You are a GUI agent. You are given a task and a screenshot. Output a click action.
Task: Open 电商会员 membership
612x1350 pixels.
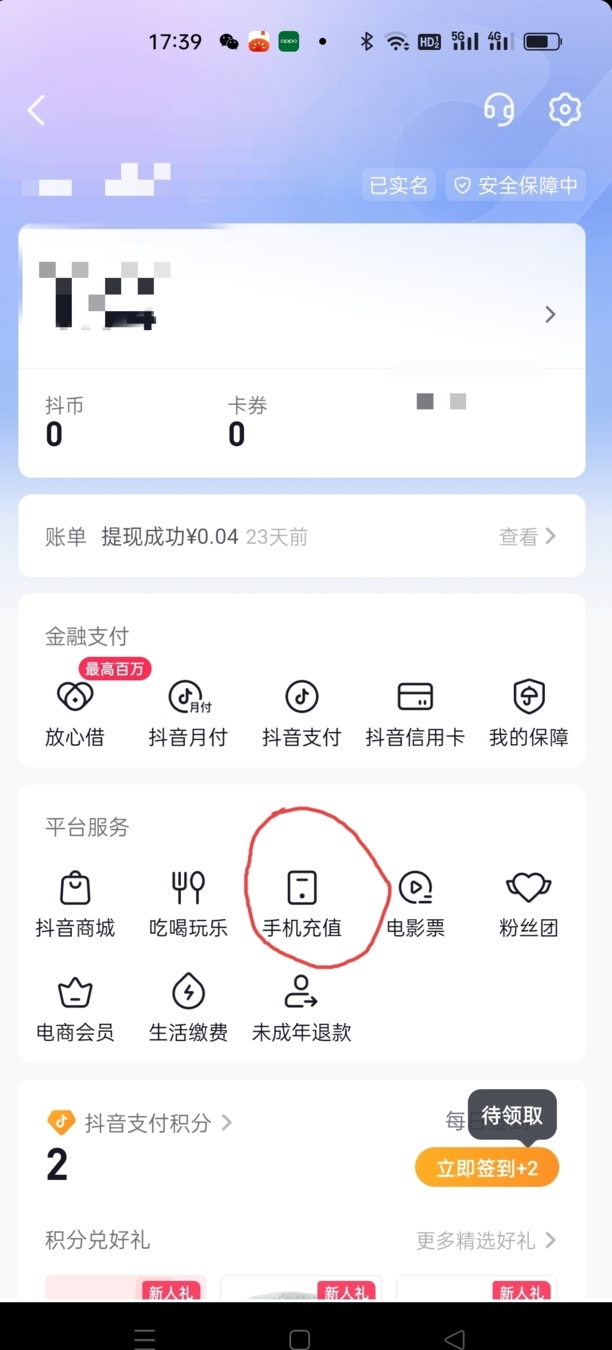pyautogui.click(x=75, y=1008)
